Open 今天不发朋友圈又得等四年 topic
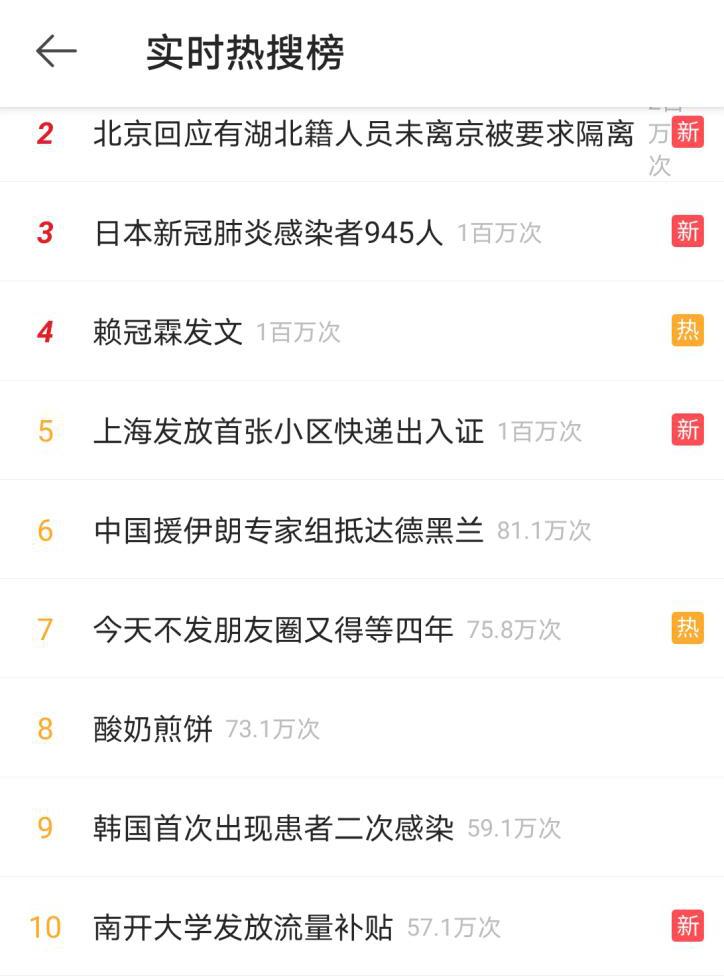 [x=273, y=629]
